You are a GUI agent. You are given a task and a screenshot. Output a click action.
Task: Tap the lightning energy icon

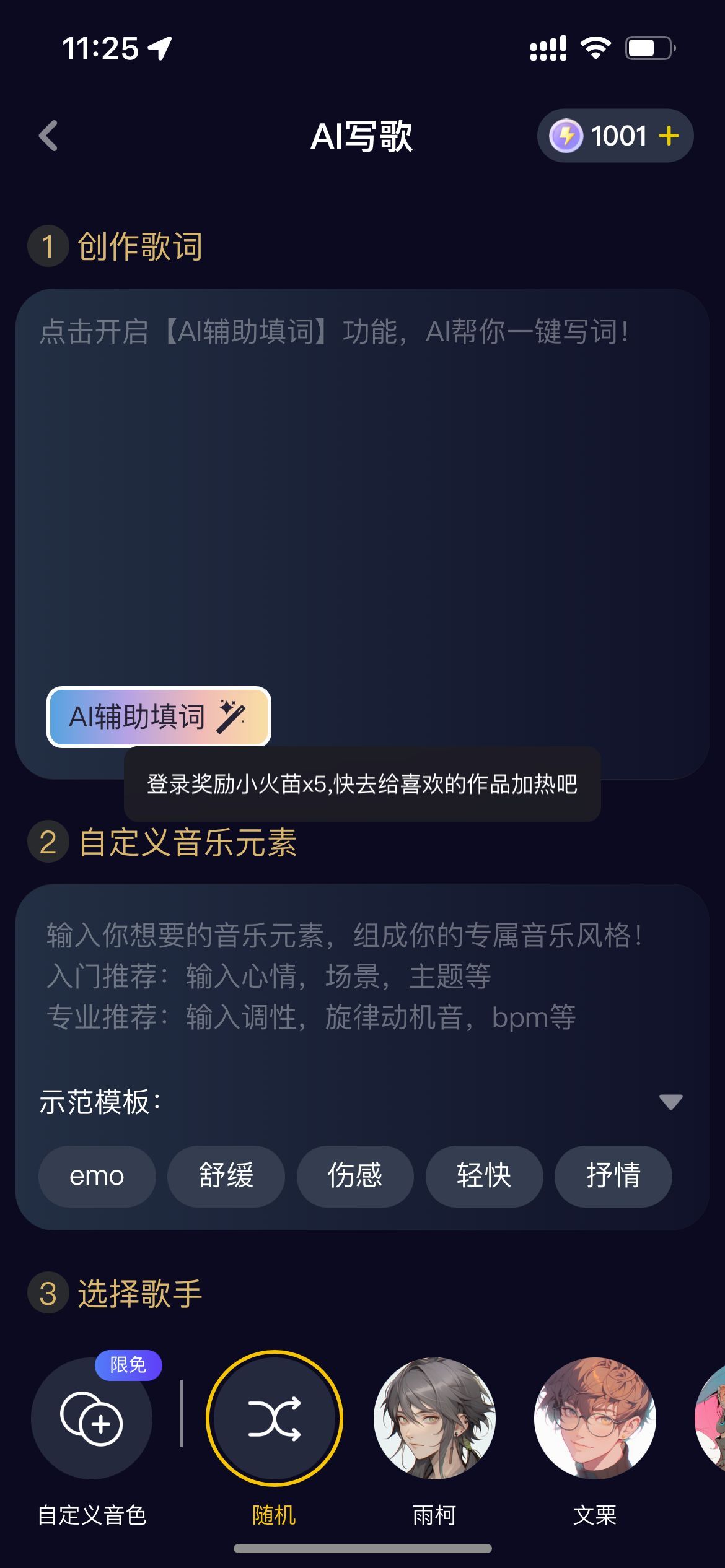566,136
